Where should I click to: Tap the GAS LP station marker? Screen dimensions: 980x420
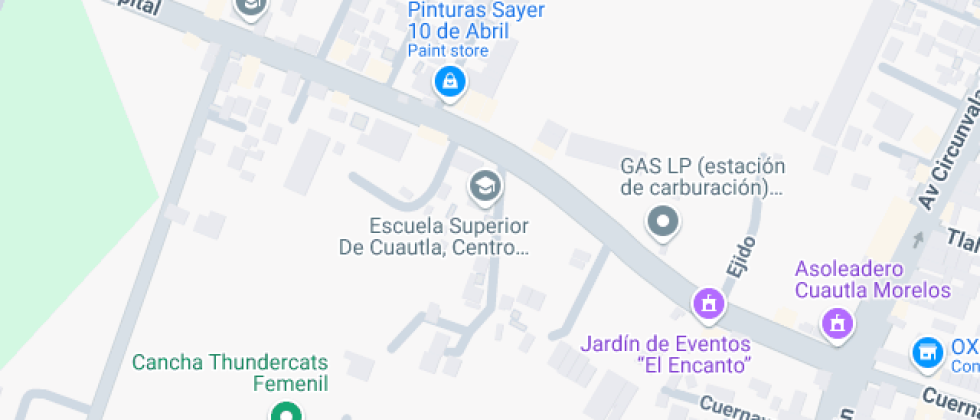(662, 221)
